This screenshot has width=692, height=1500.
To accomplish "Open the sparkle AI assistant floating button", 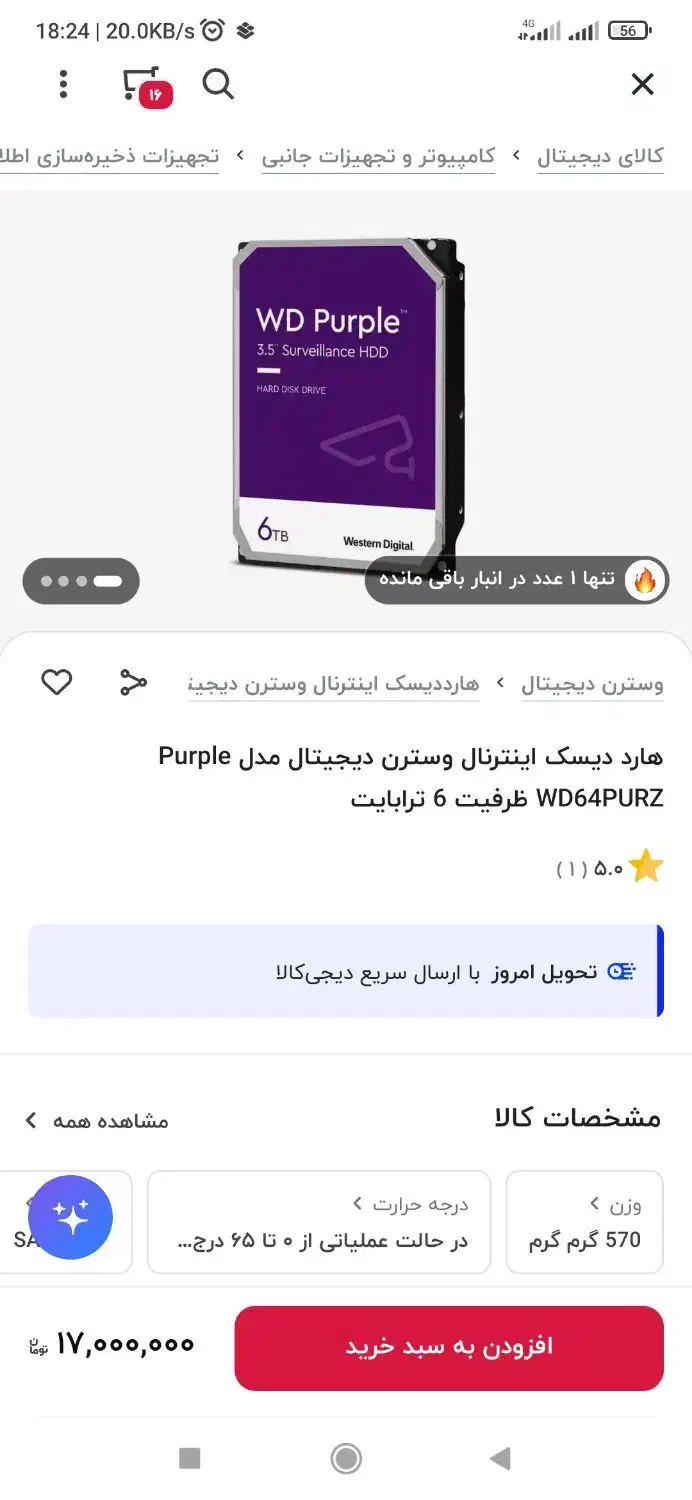I will pos(70,1217).
